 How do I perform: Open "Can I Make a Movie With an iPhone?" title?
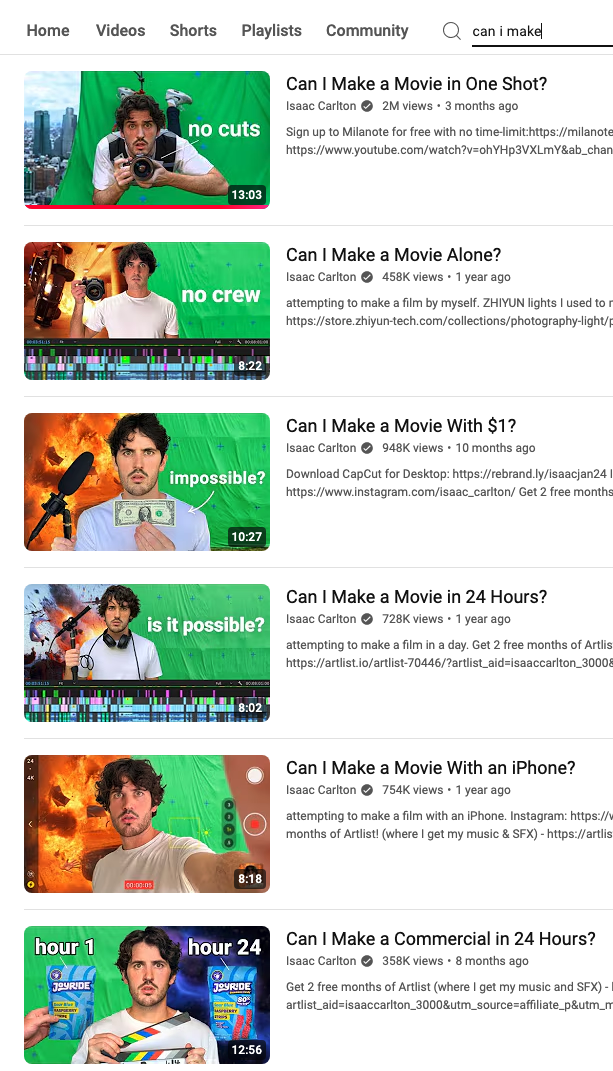[x=430, y=768]
